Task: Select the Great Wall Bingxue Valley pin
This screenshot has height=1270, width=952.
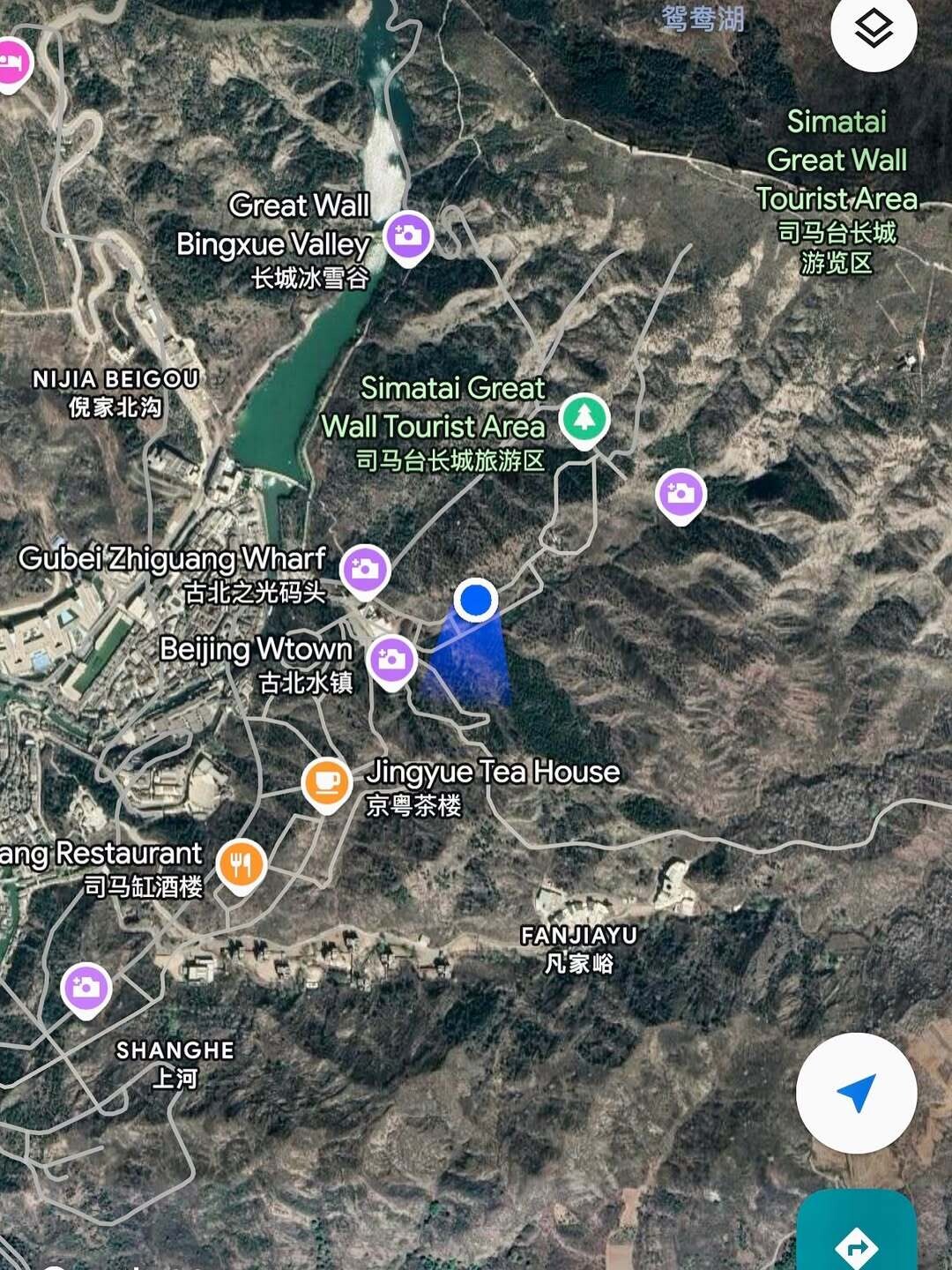Action: point(408,236)
